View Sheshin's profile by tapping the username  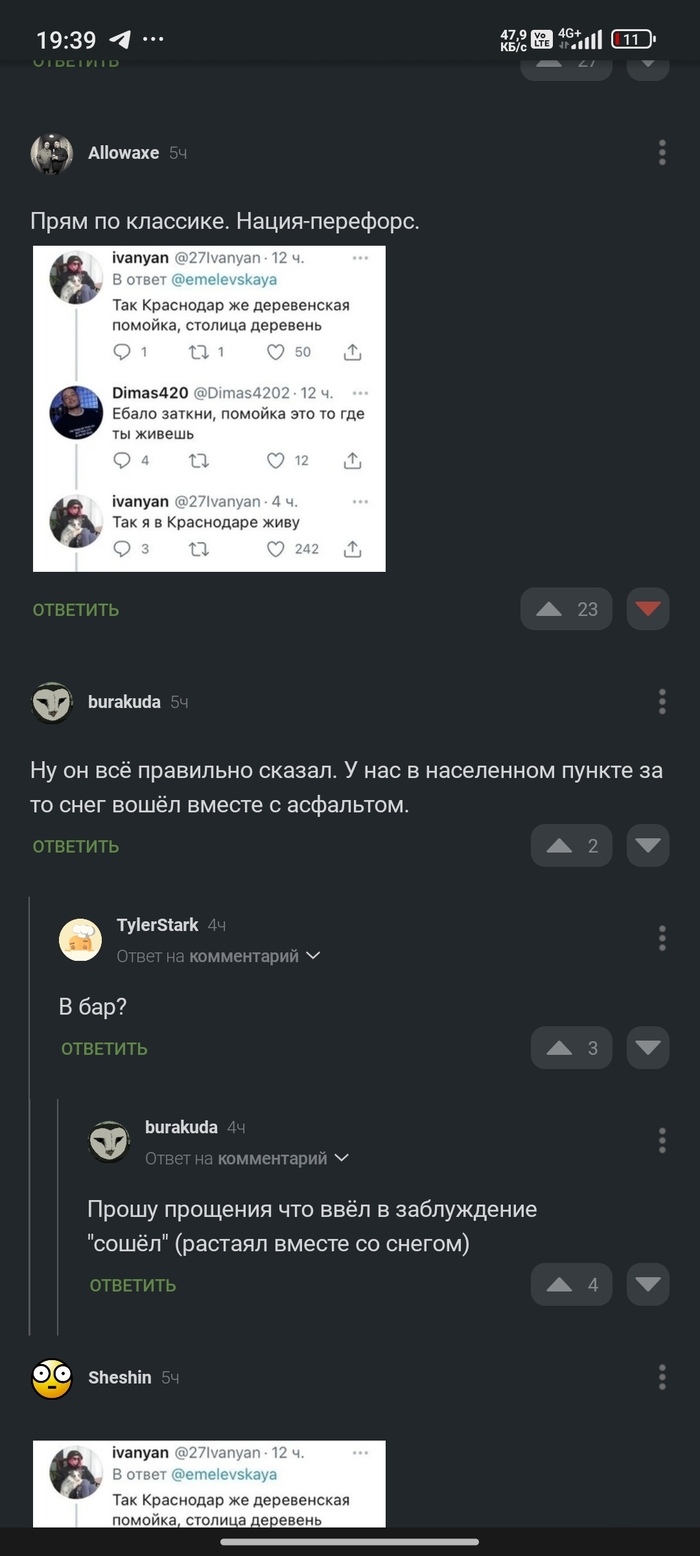120,1378
